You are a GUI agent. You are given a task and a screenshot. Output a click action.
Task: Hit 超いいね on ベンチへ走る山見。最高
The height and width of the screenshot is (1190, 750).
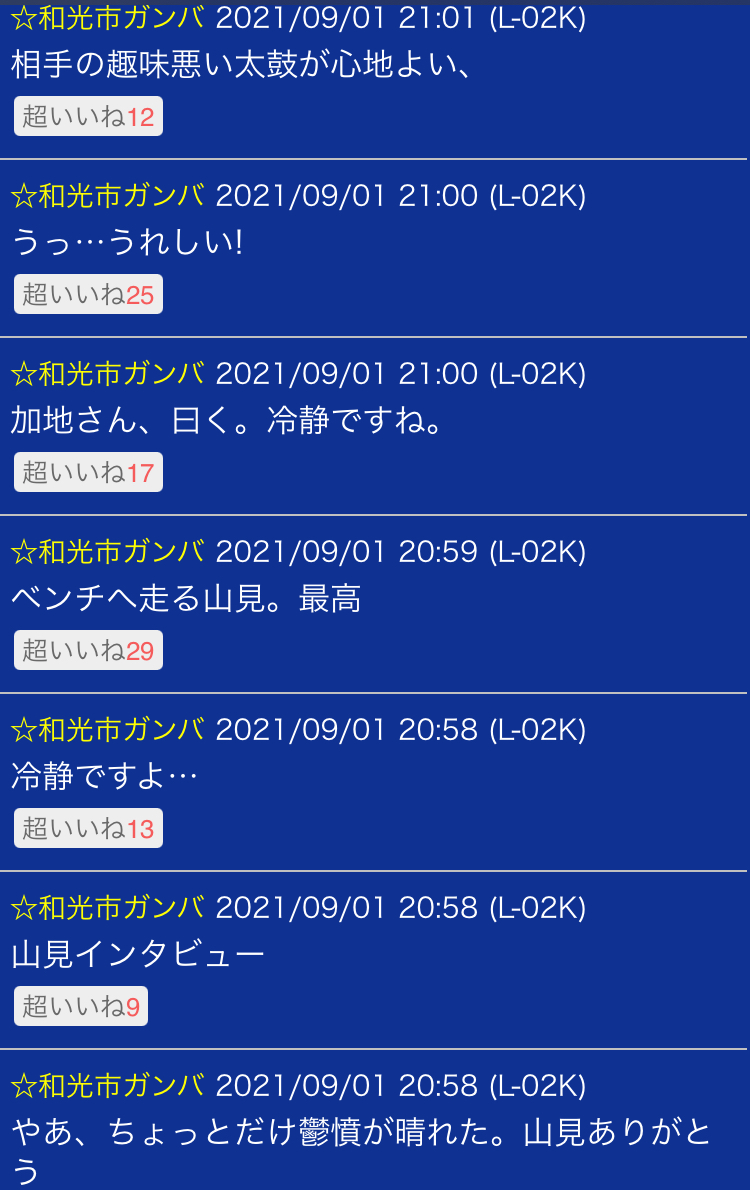point(88,651)
